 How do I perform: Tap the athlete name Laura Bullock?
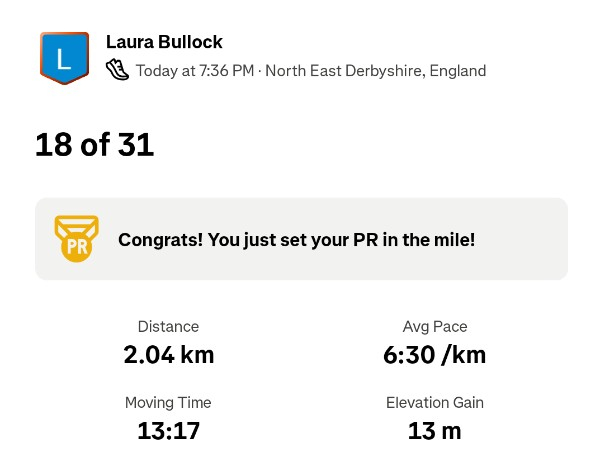point(164,42)
